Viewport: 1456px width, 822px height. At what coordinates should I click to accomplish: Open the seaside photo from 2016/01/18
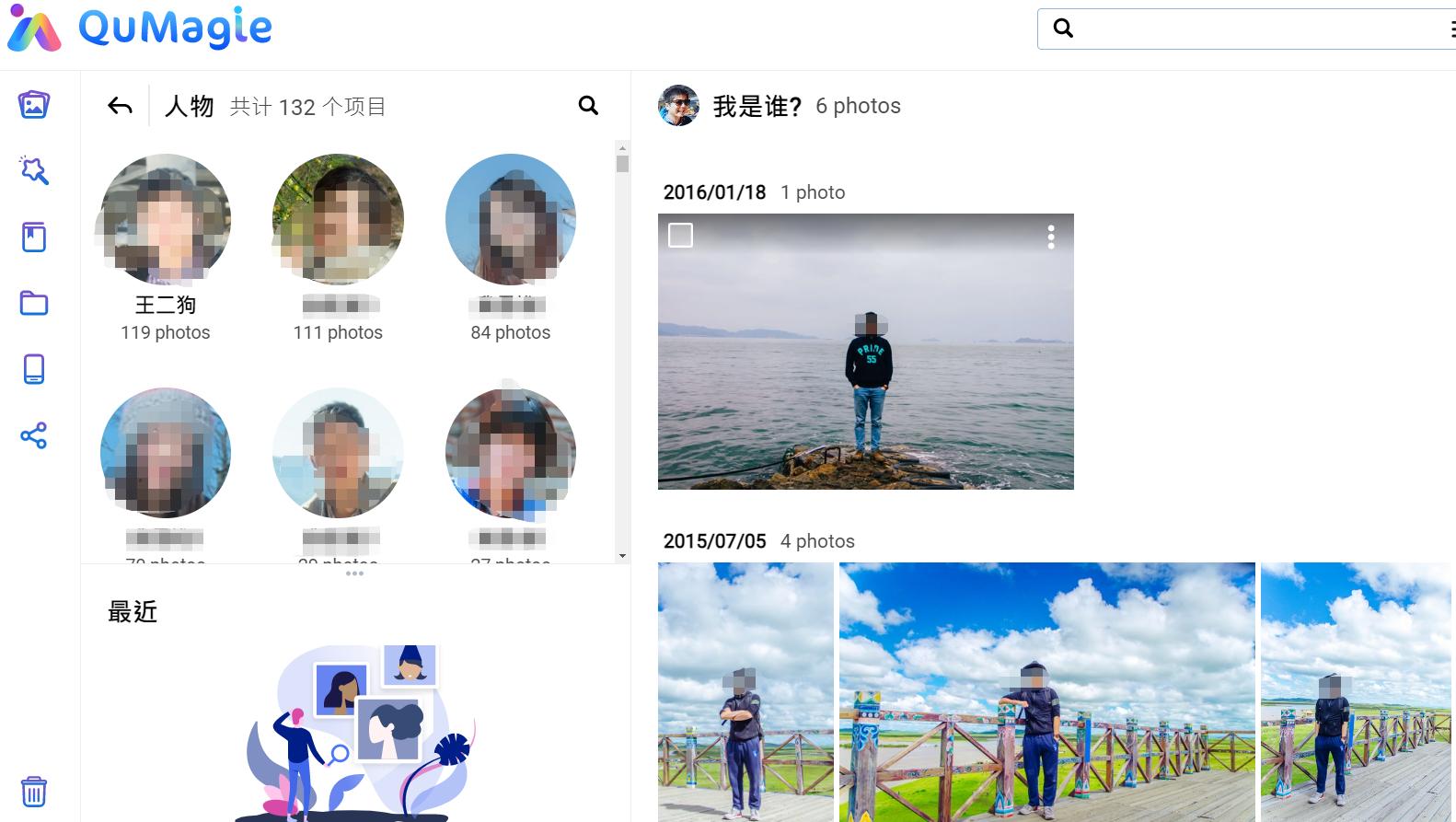click(865, 368)
